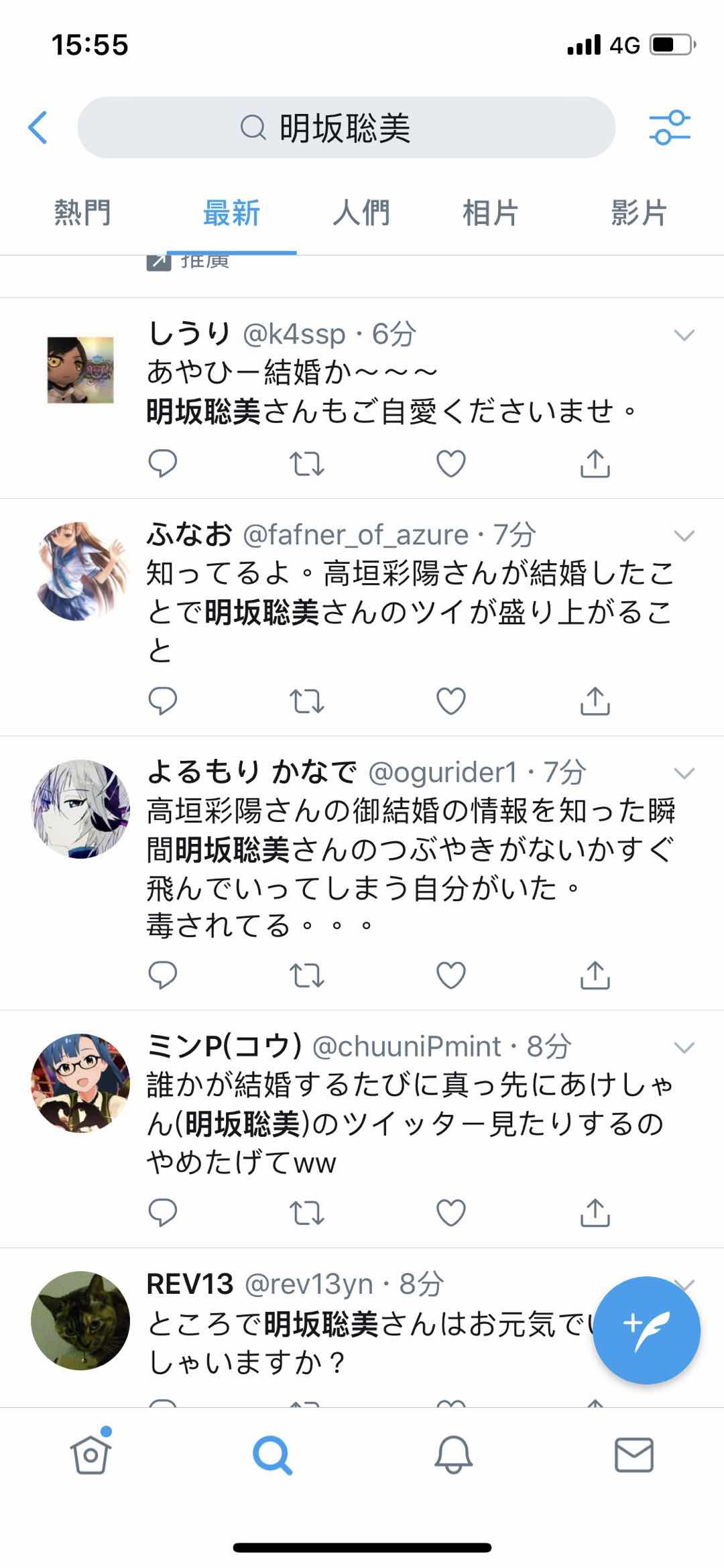724x1568 pixels.
Task: Retweet the post by よるもり かなで
Action: (x=306, y=975)
